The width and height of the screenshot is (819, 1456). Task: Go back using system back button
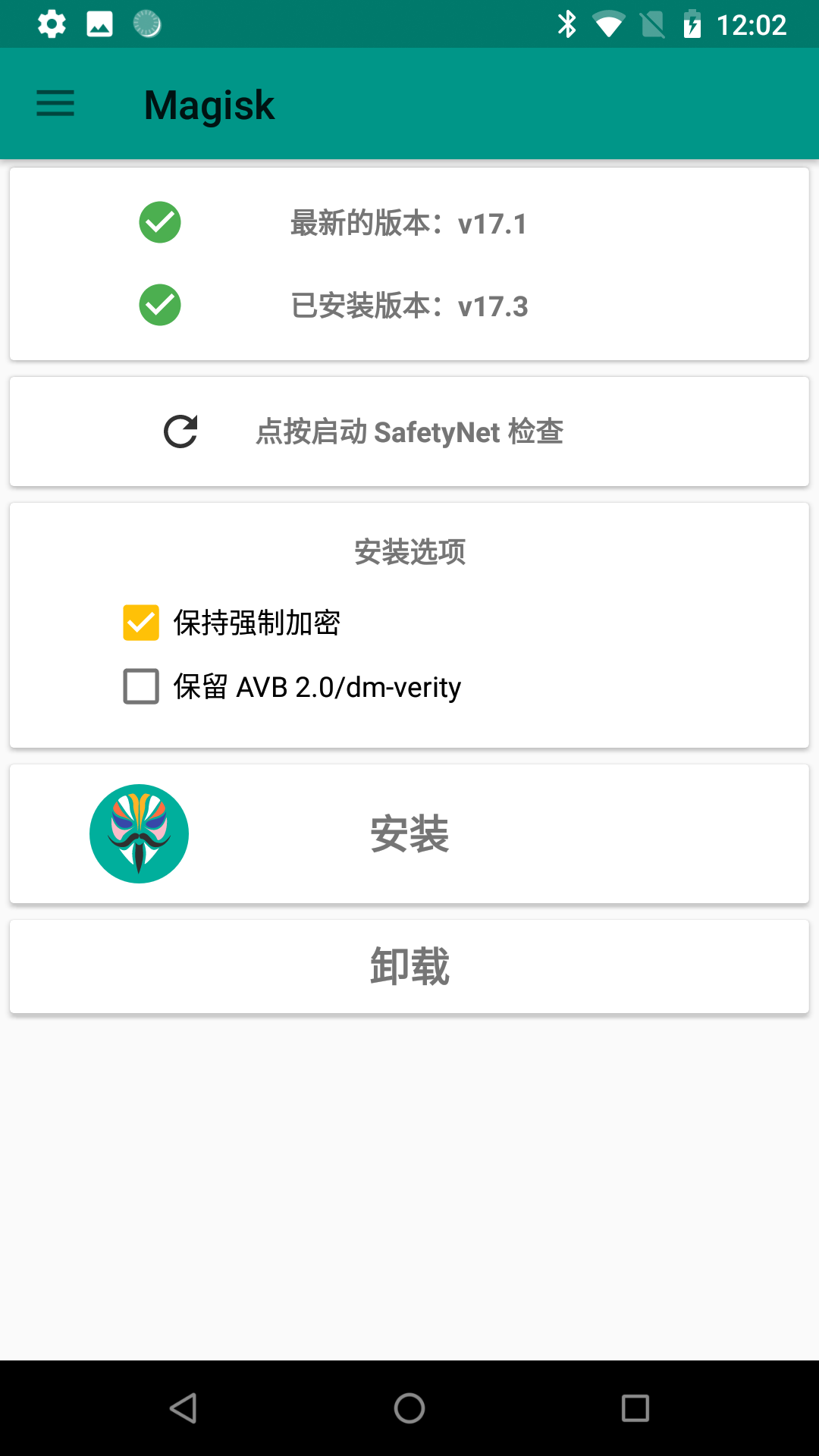(x=183, y=1408)
